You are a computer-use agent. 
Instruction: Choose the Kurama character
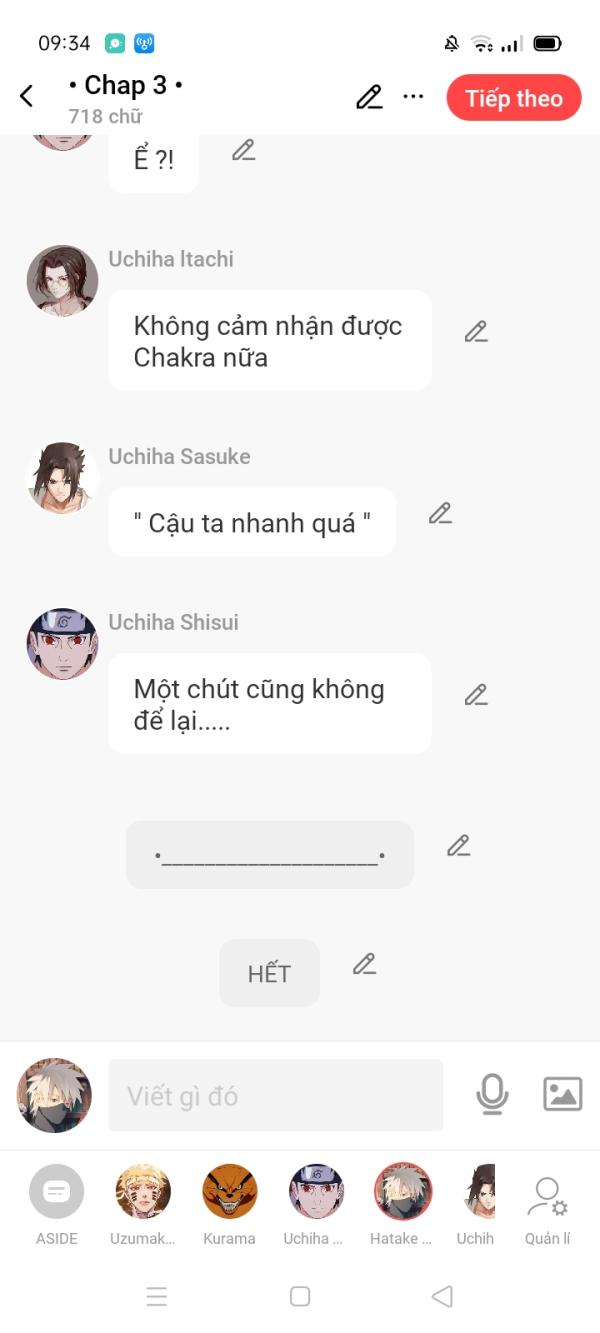tap(230, 1192)
